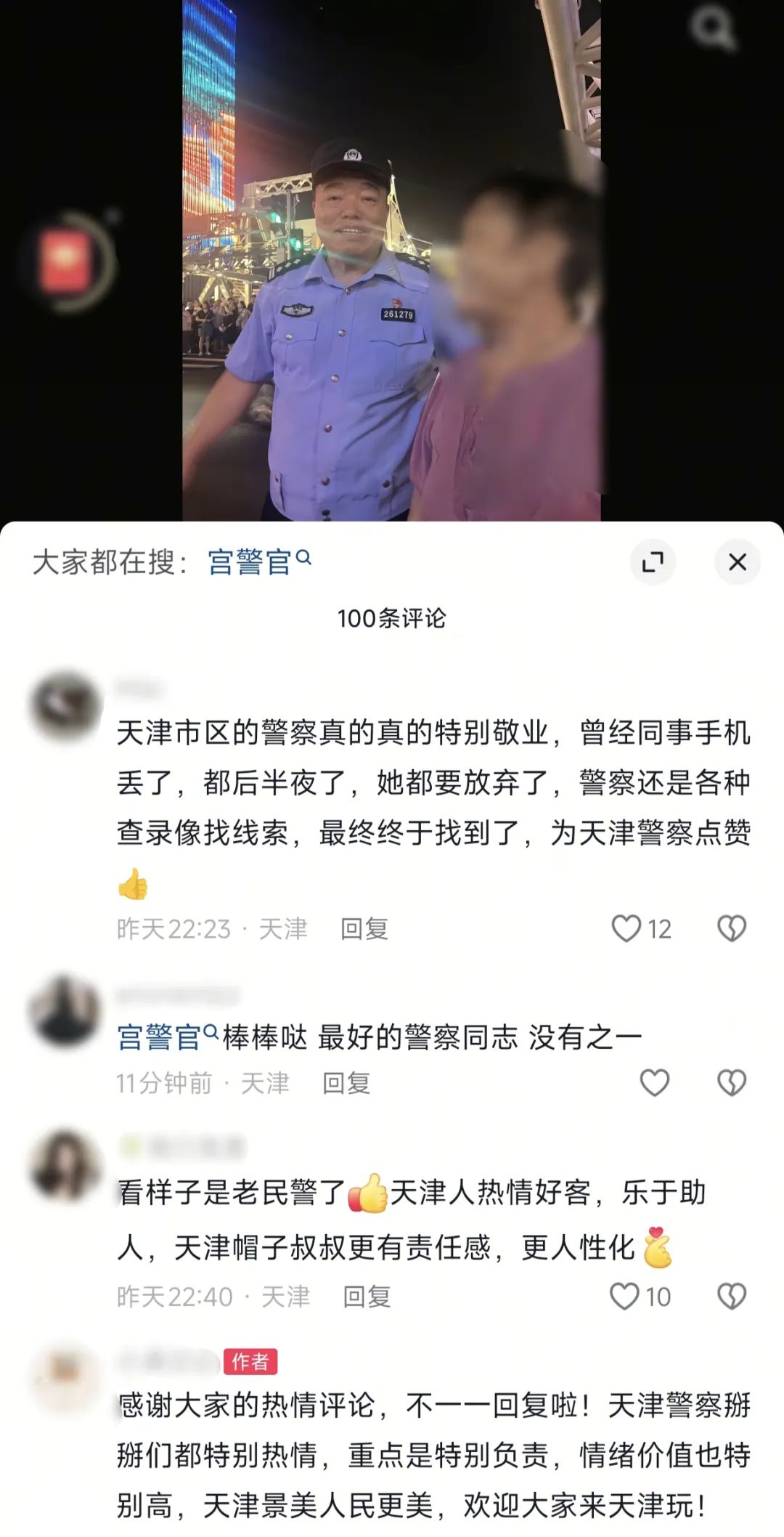Dislike the comment posted 昨天22:23

tap(731, 928)
